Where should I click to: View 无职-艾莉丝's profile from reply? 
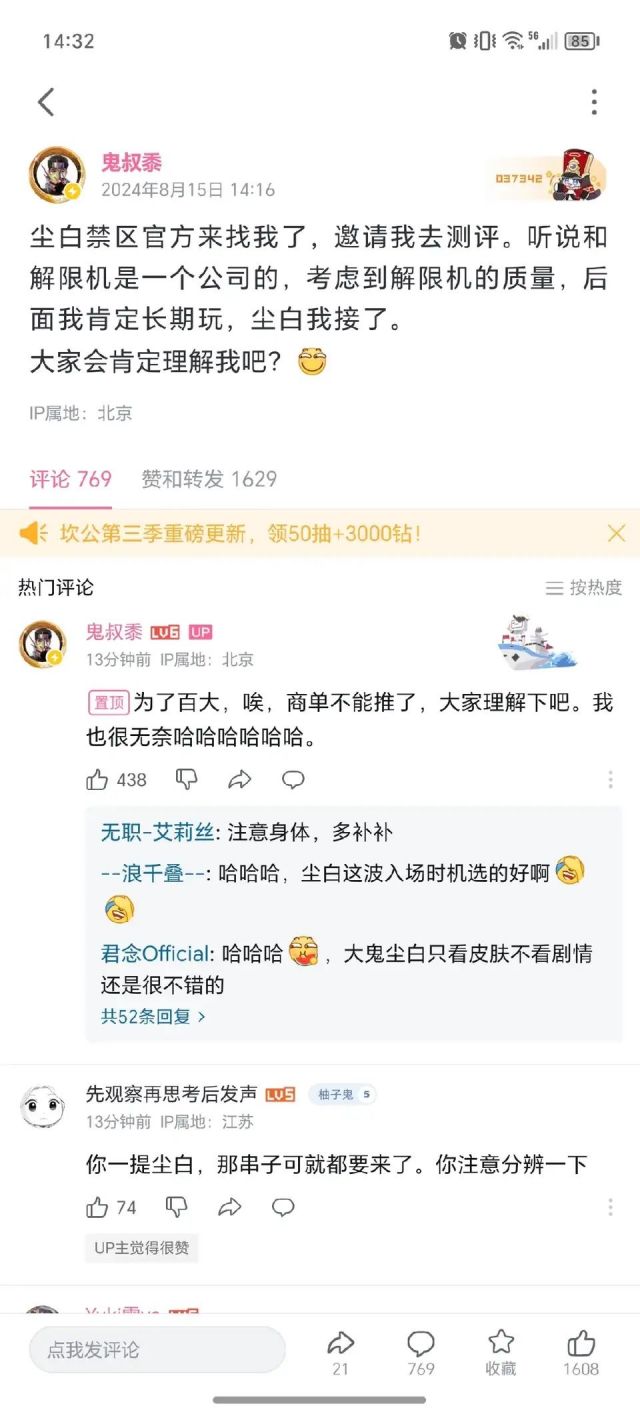159,832
